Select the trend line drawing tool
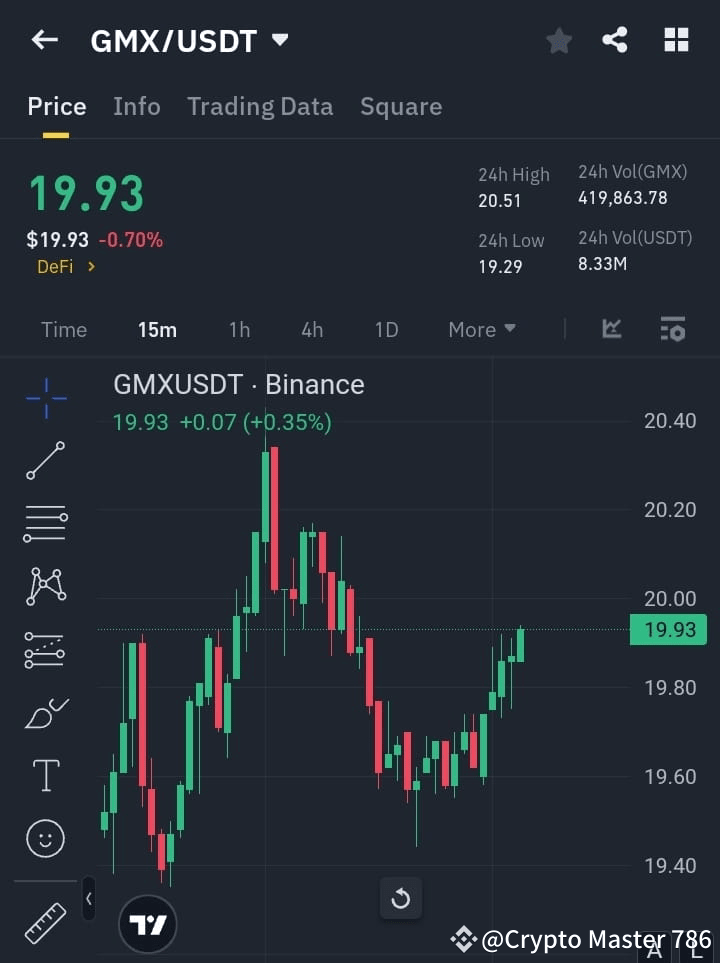This screenshot has width=720, height=963. (44, 461)
